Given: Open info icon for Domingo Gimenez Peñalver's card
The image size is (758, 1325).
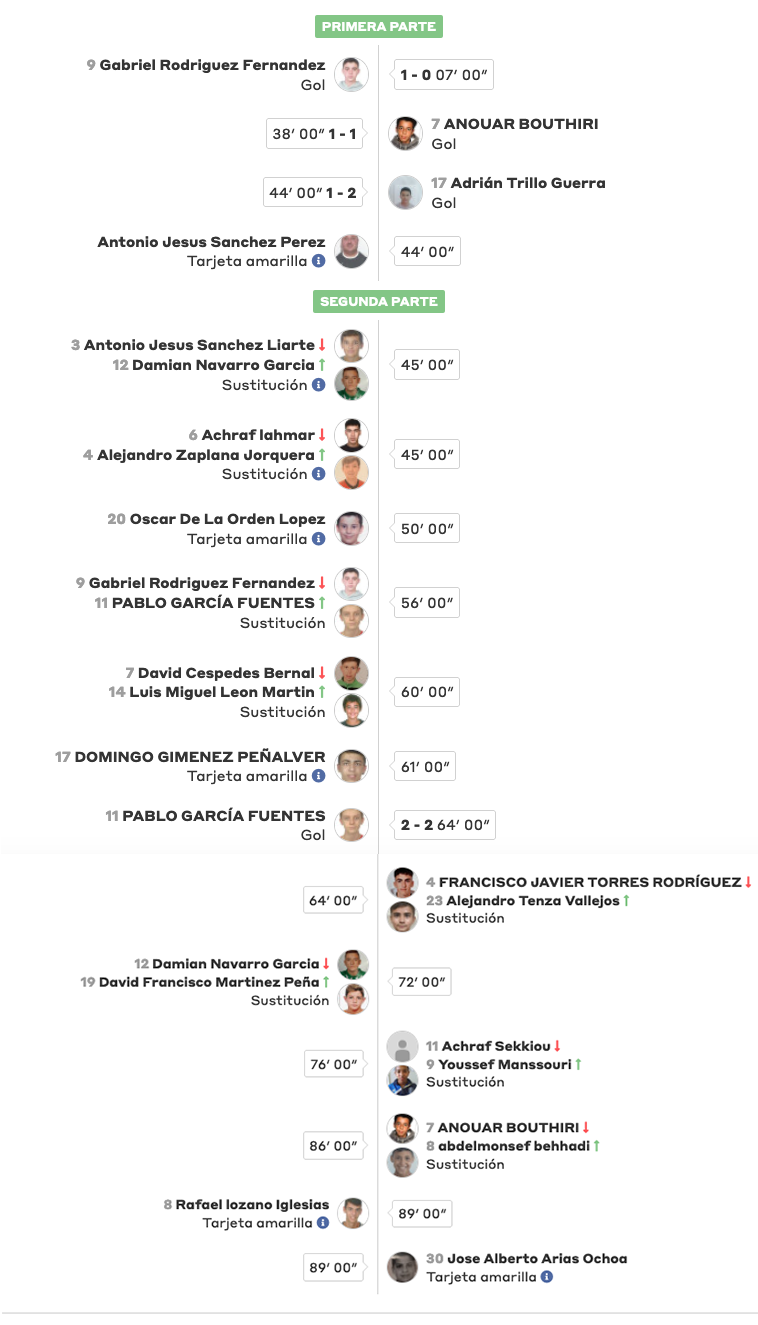Looking at the screenshot, I should (319, 776).
